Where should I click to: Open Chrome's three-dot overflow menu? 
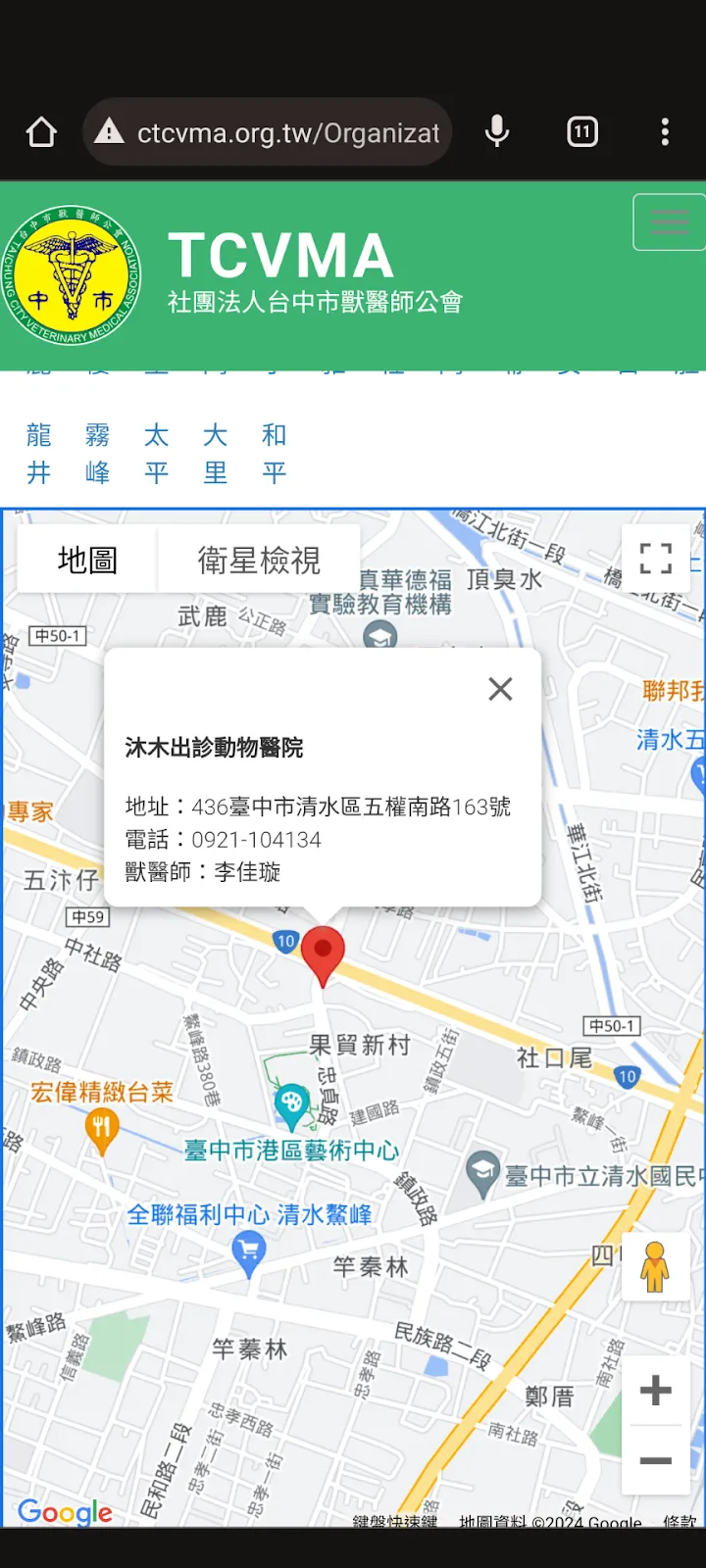tap(665, 131)
